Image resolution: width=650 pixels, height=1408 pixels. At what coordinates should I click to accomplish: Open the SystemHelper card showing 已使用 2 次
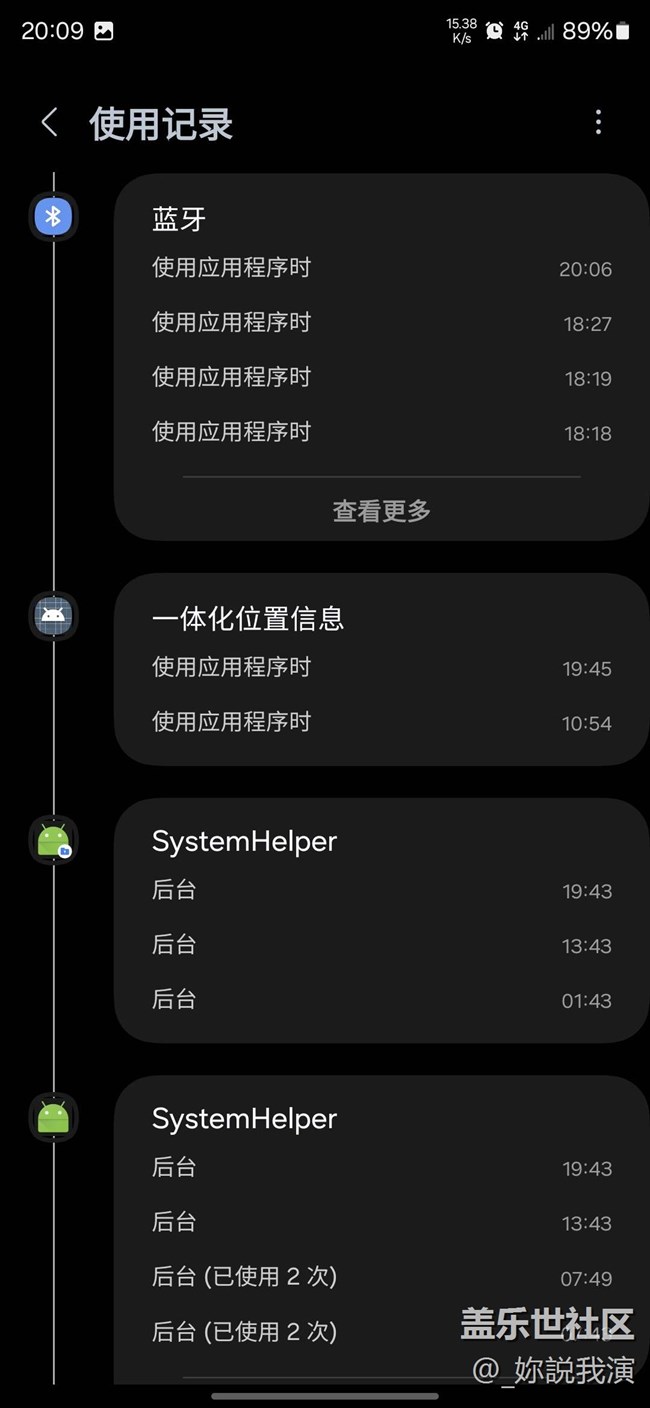(380, 1120)
